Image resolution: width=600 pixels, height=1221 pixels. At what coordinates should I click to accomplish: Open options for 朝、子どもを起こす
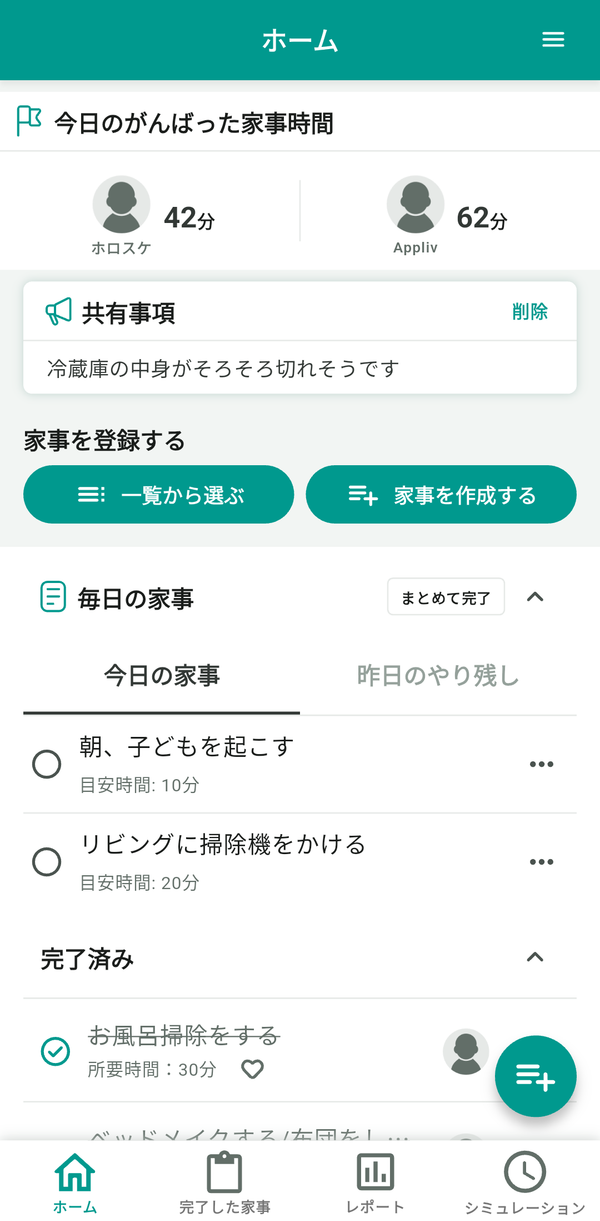point(541,765)
